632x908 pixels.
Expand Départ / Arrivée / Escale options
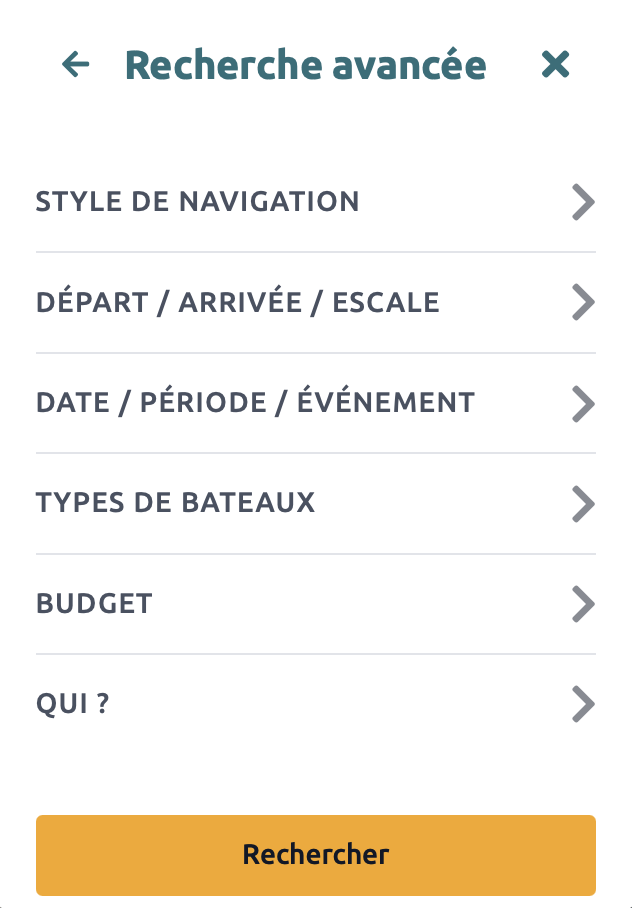[x=315, y=302]
